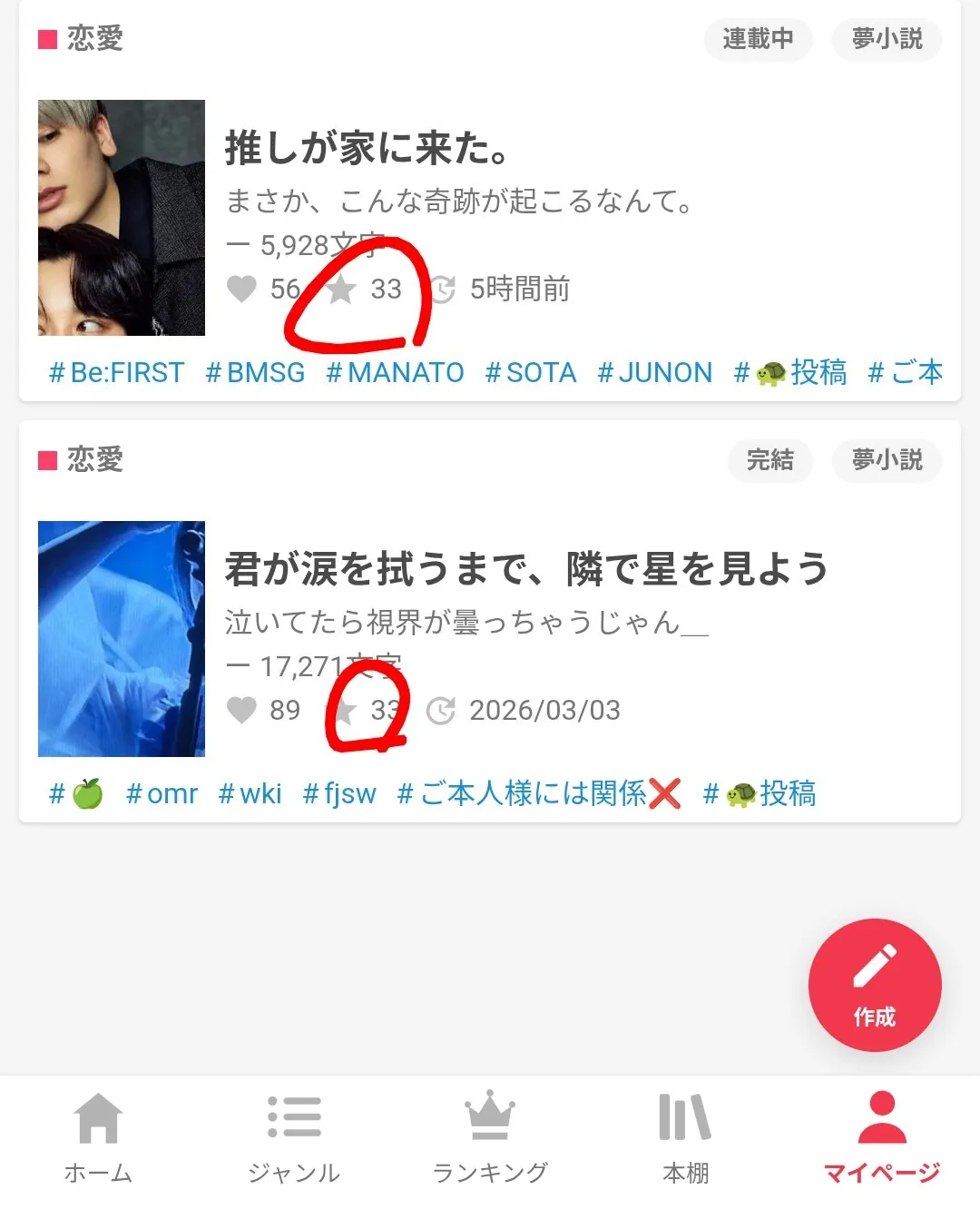Tap the #BMSG tag

click(255, 372)
